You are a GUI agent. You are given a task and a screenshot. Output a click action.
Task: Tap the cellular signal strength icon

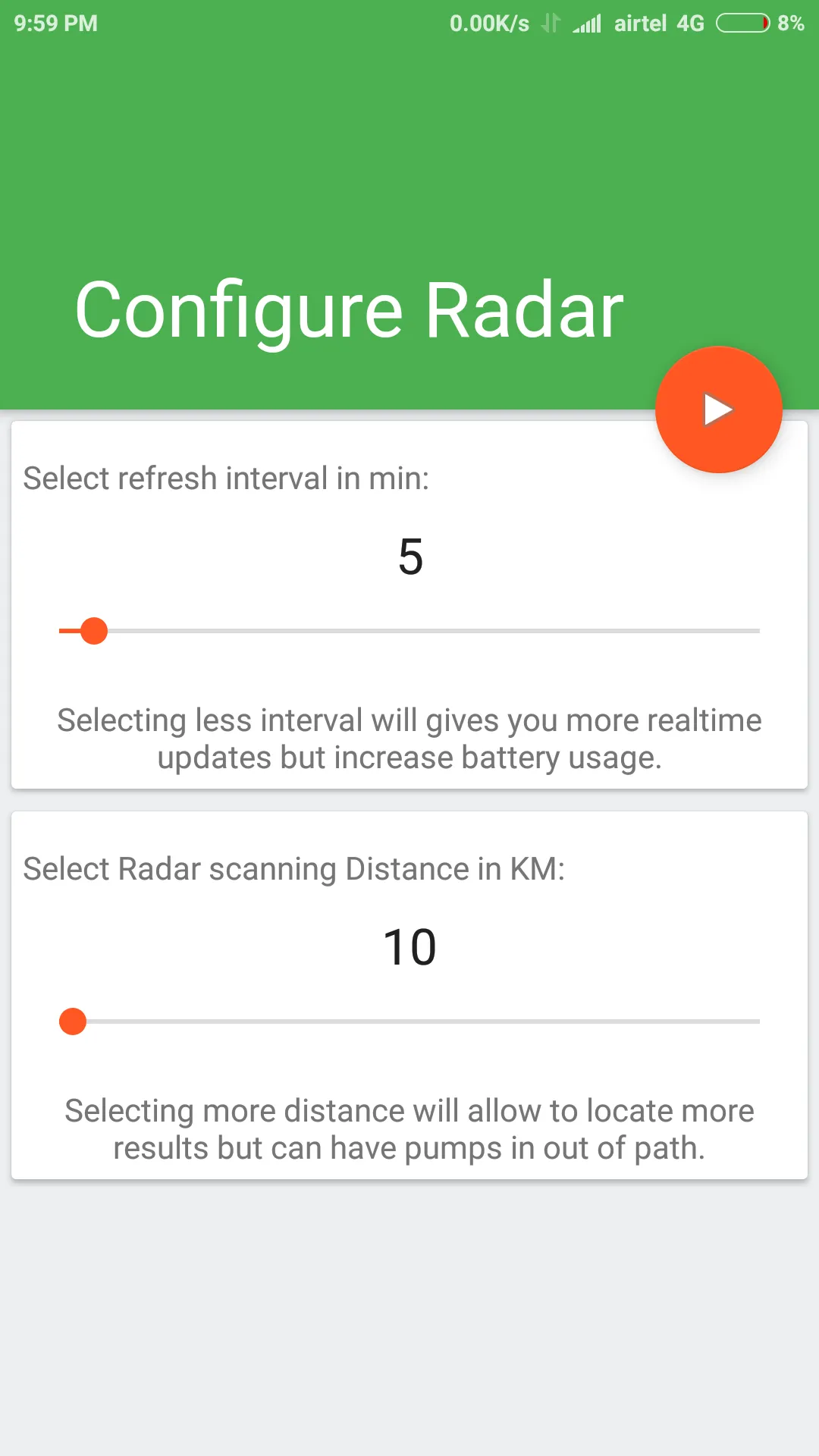588,24
